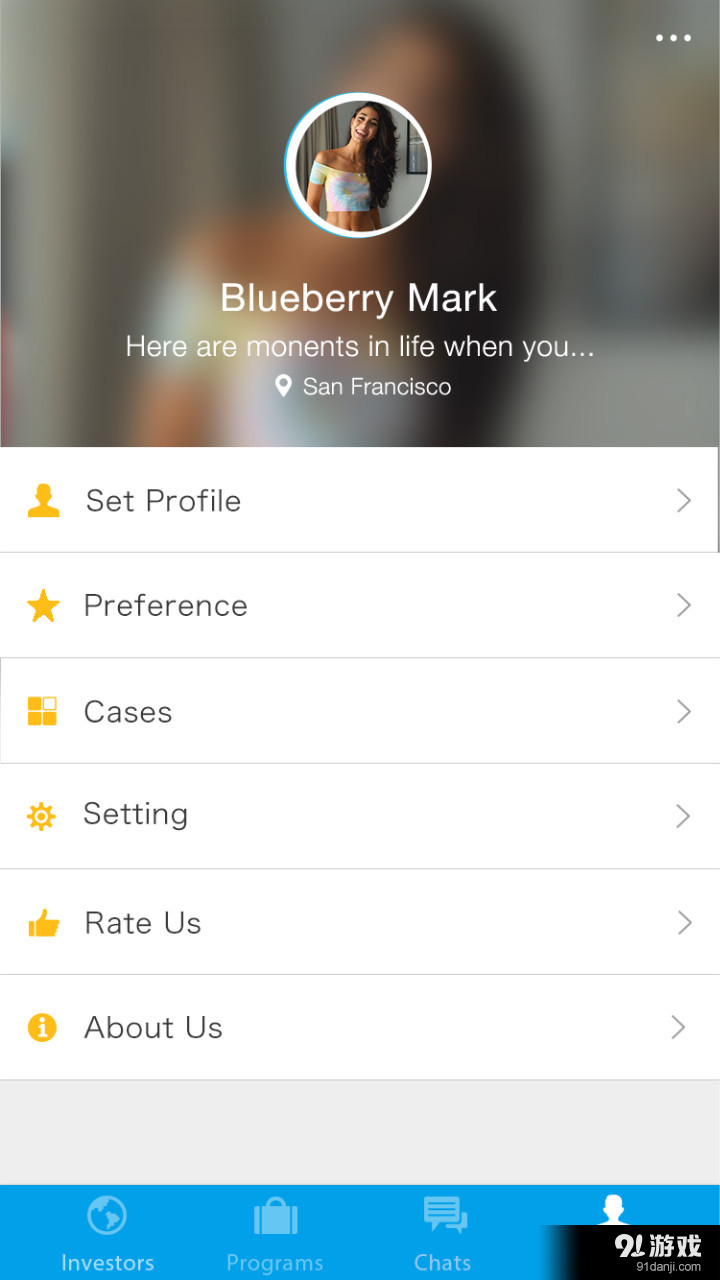720x1280 pixels.
Task: Click the San Francisco location pin icon
Action: pos(284,386)
